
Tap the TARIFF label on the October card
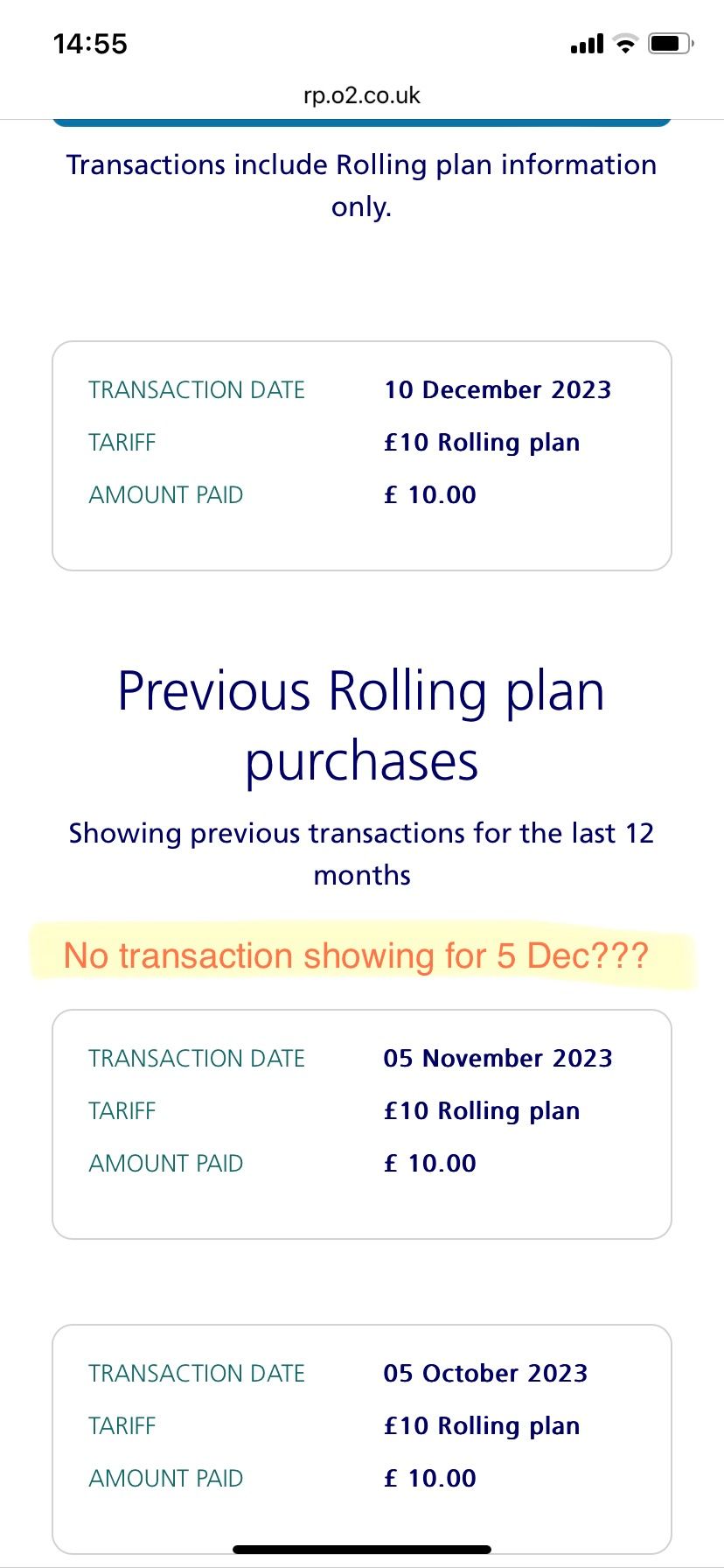pyautogui.click(x=122, y=1425)
